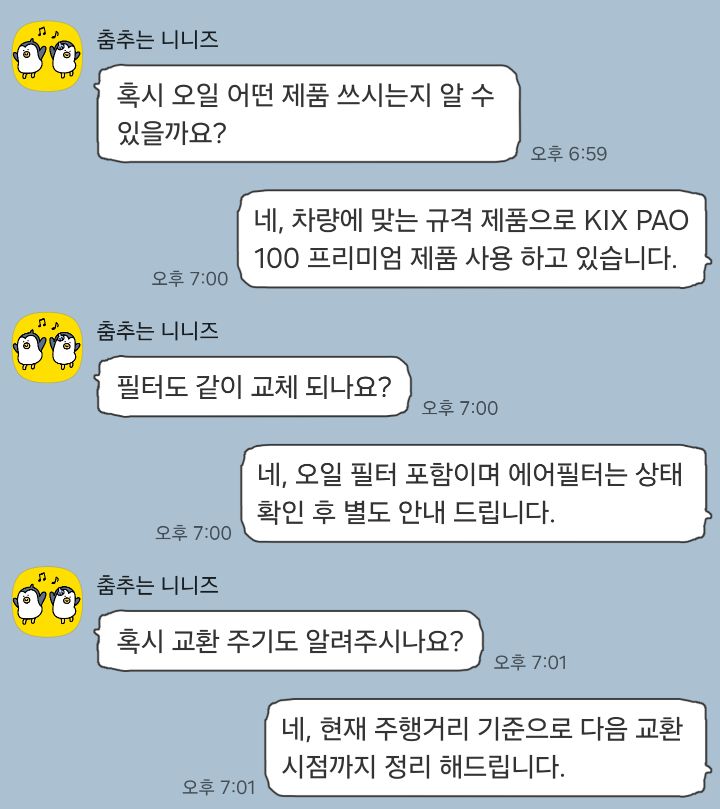This screenshot has width=720, height=809.
Task: Open avatar beside the replacement cycle question
Action: tap(46, 600)
